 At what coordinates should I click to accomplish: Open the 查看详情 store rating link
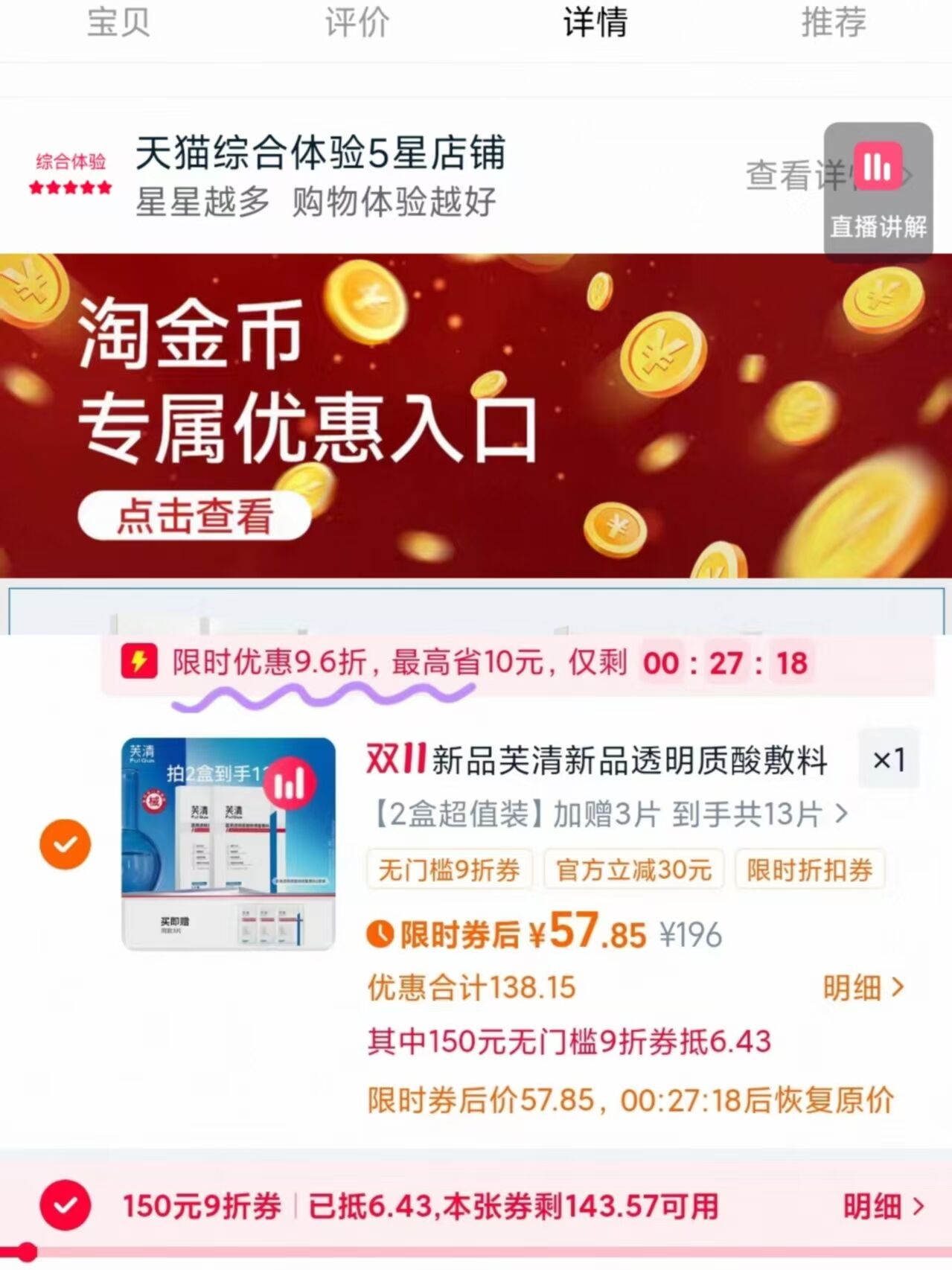[790, 176]
